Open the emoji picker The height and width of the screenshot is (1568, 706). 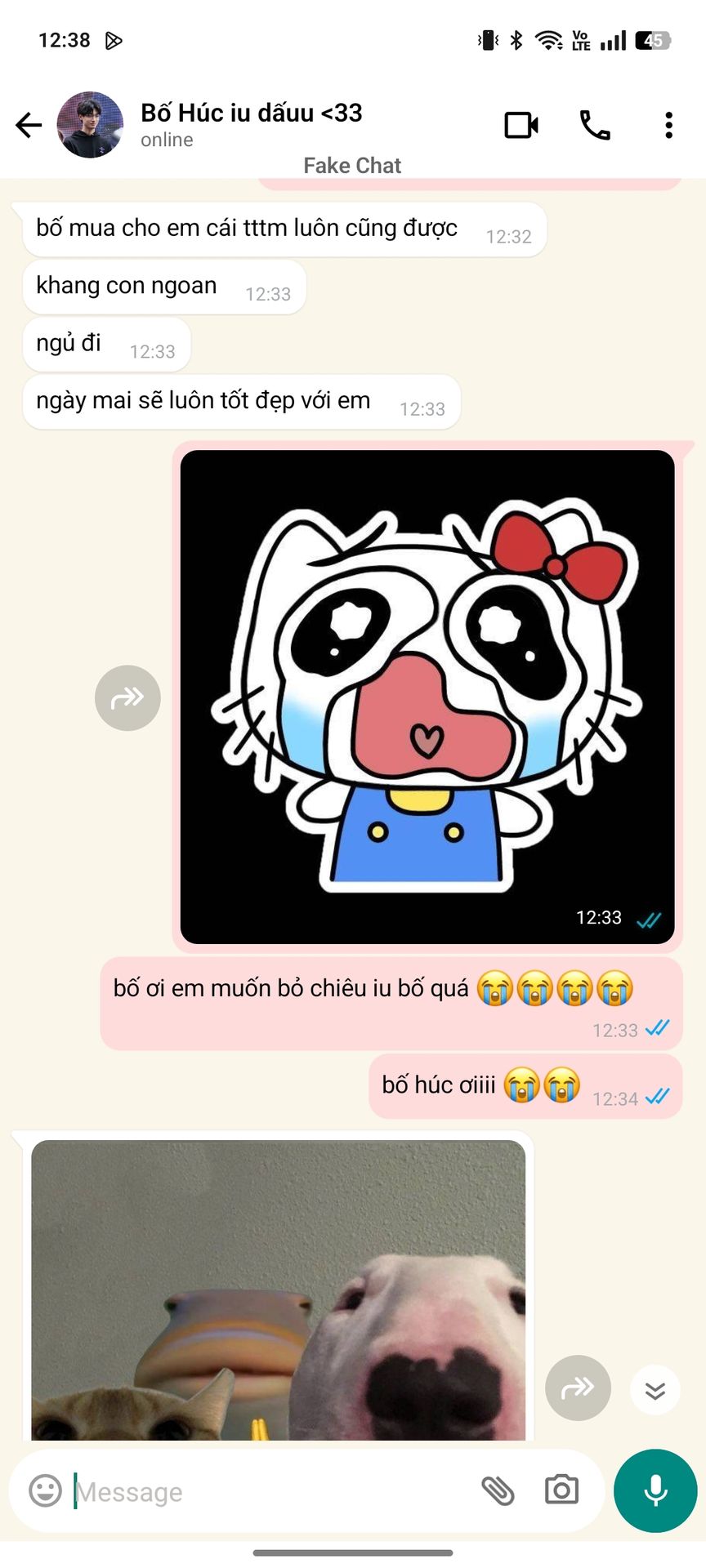click(x=46, y=1490)
